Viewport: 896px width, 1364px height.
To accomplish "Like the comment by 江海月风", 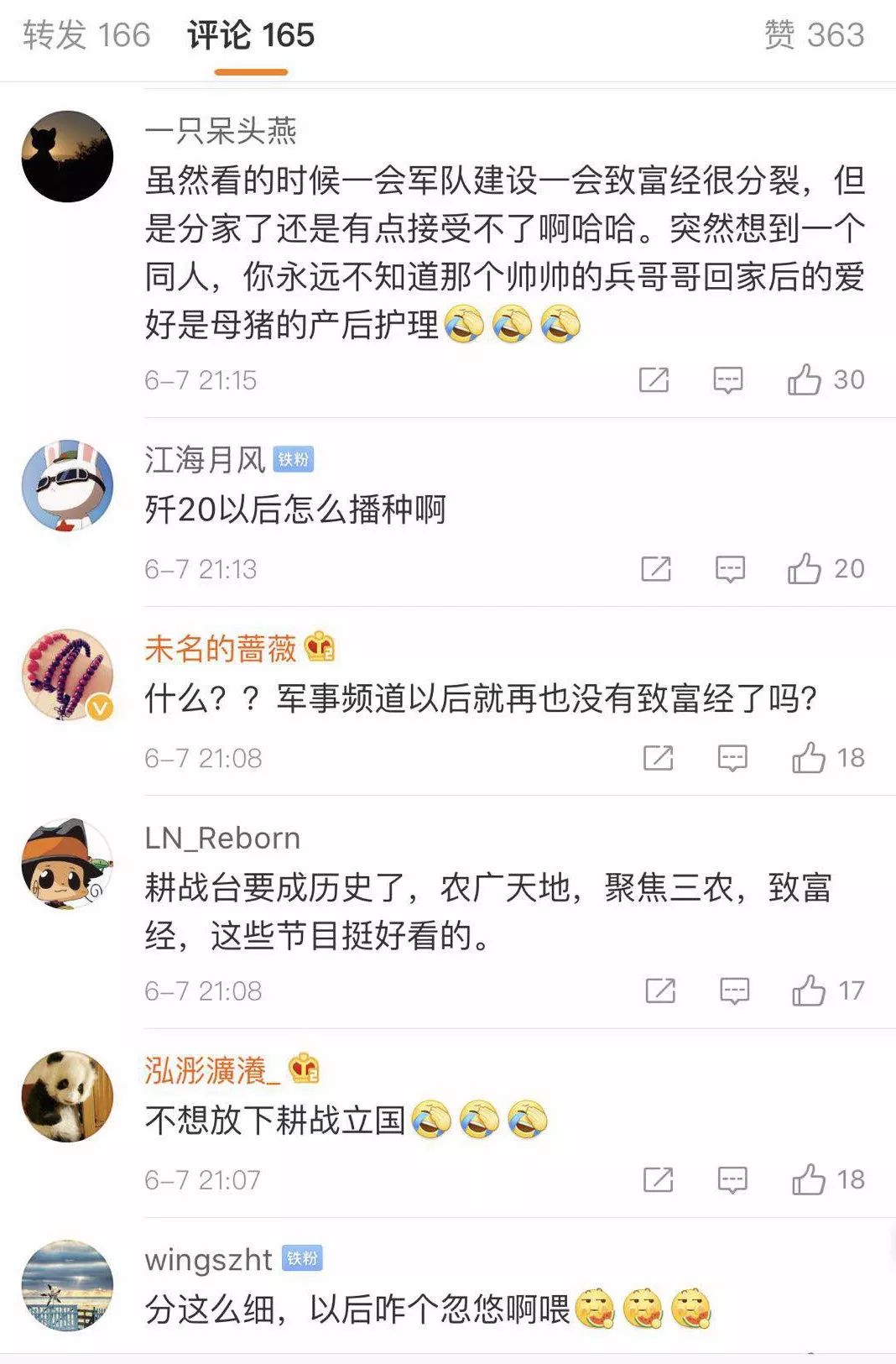I will coord(807,567).
